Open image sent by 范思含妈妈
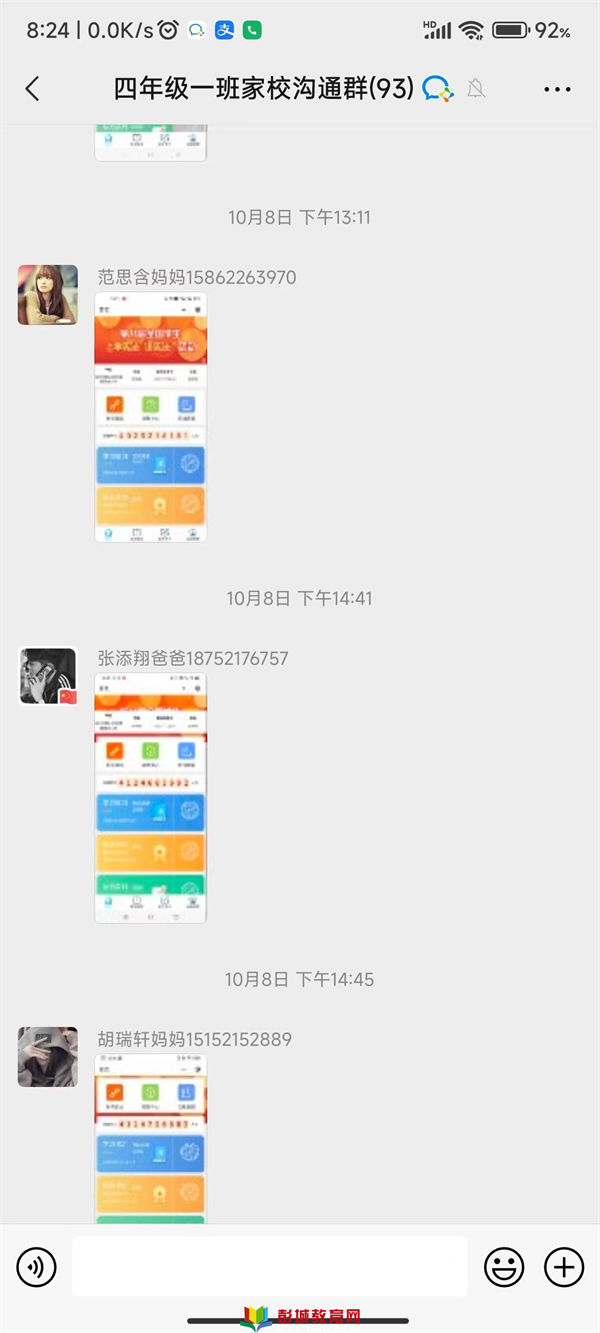This screenshot has width=600, height=1333. point(151,417)
